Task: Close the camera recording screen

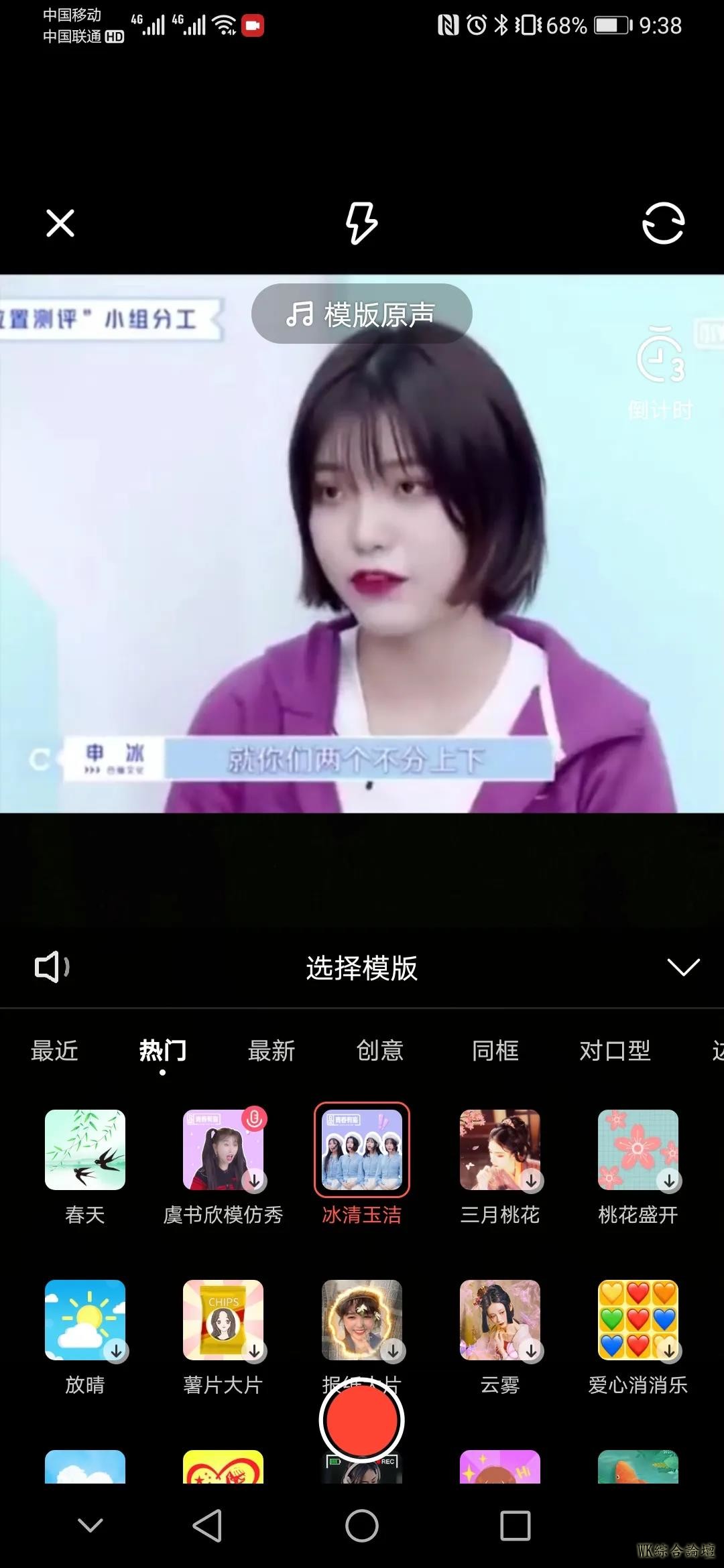Action: tap(60, 223)
